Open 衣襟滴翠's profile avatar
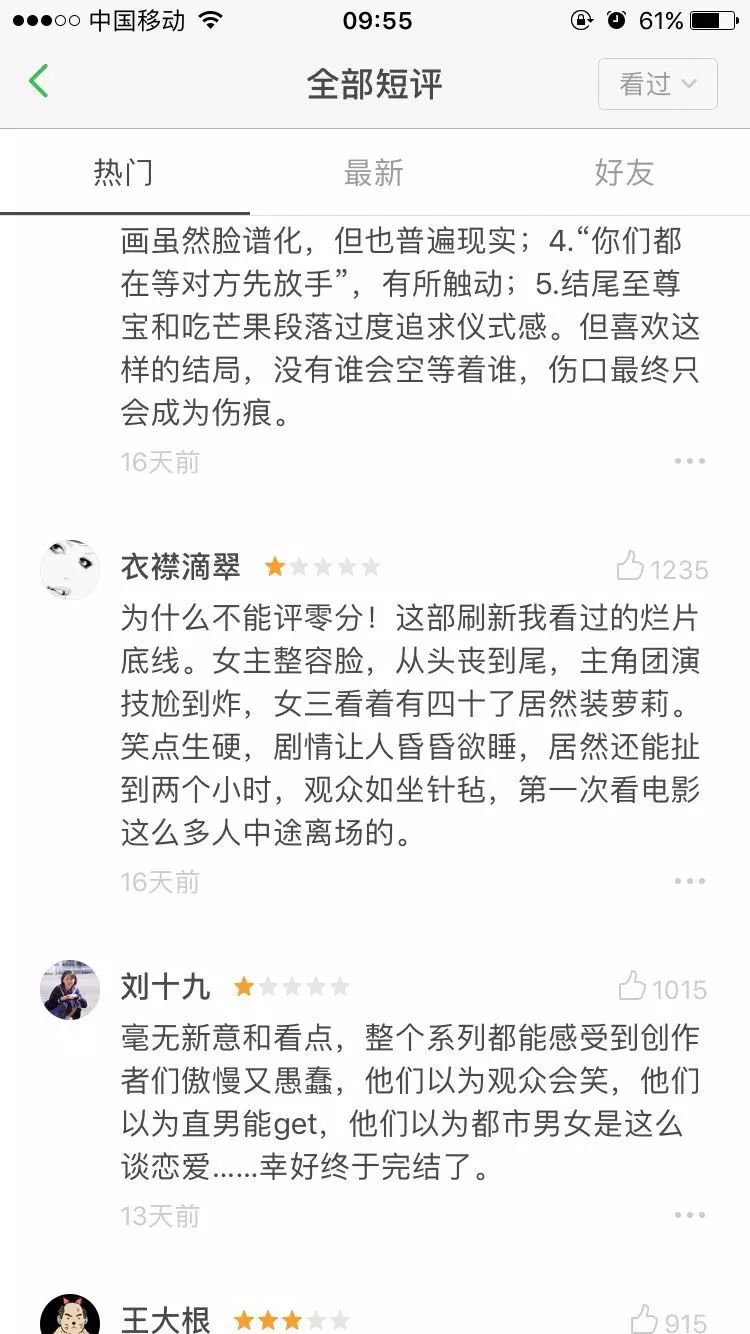 70,569
